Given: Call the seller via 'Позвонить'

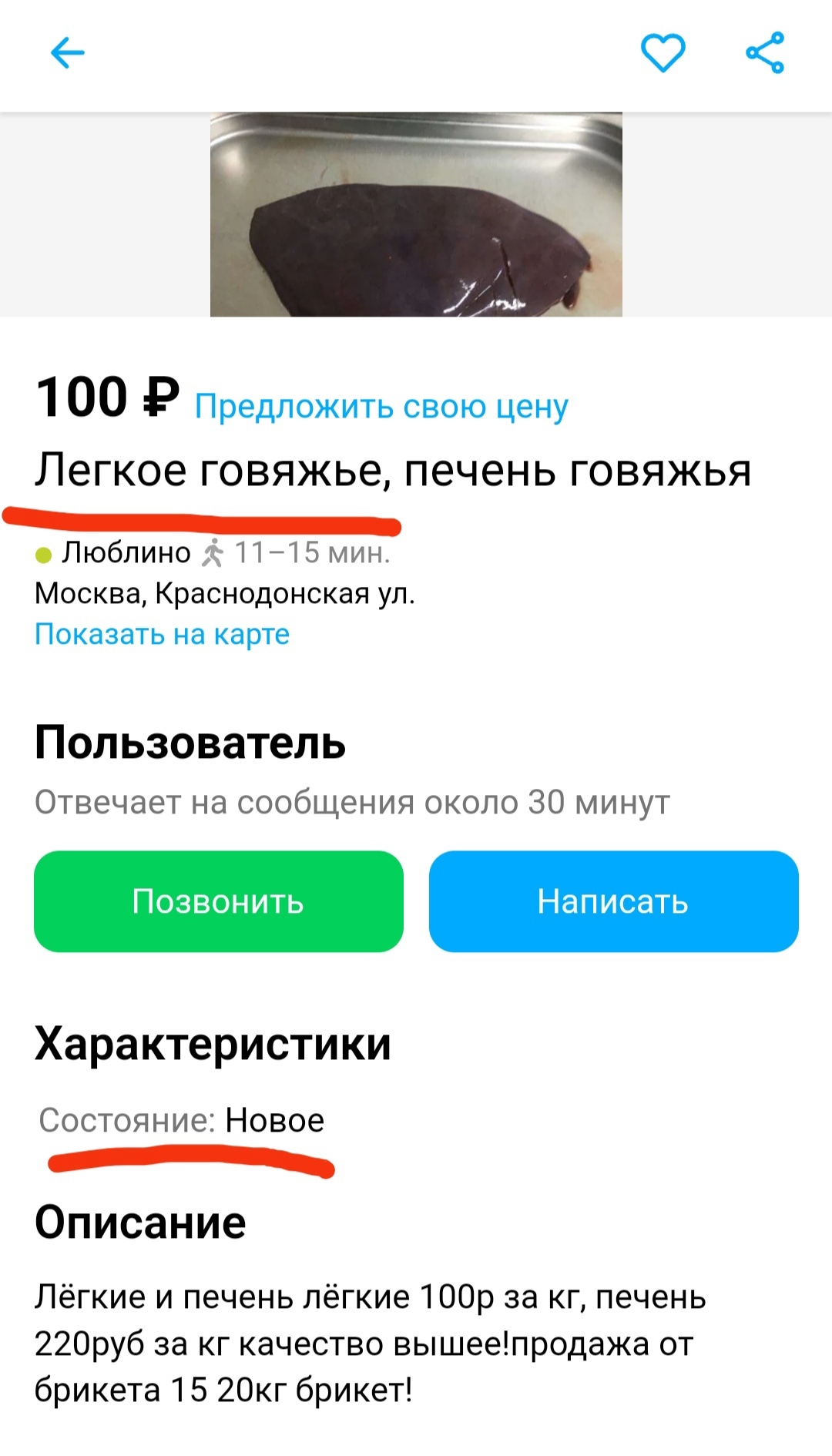Looking at the screenshot, I should 219,901.
